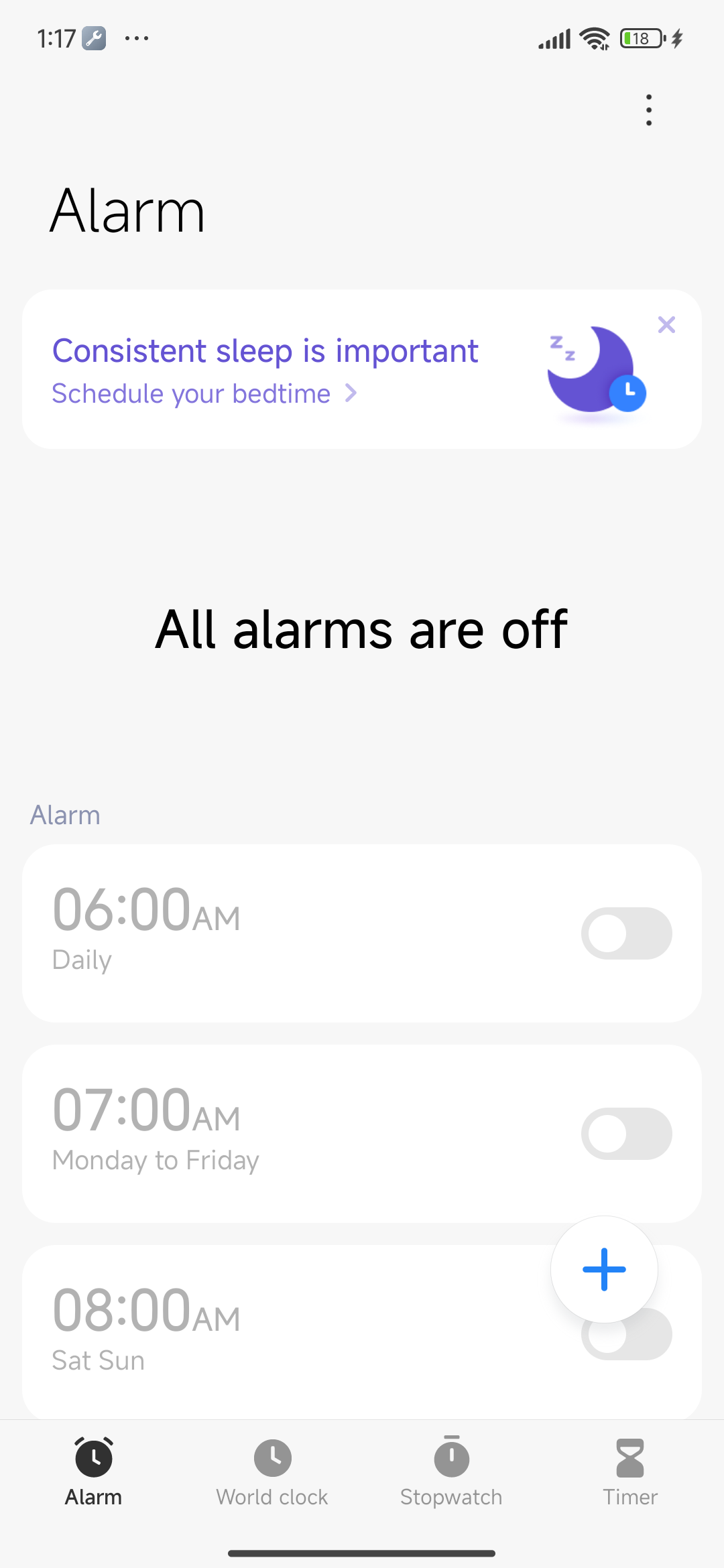
Task: Enable the 06:00 AM Daily alarm
Action: pyautogui.click(x=626, y=933)
